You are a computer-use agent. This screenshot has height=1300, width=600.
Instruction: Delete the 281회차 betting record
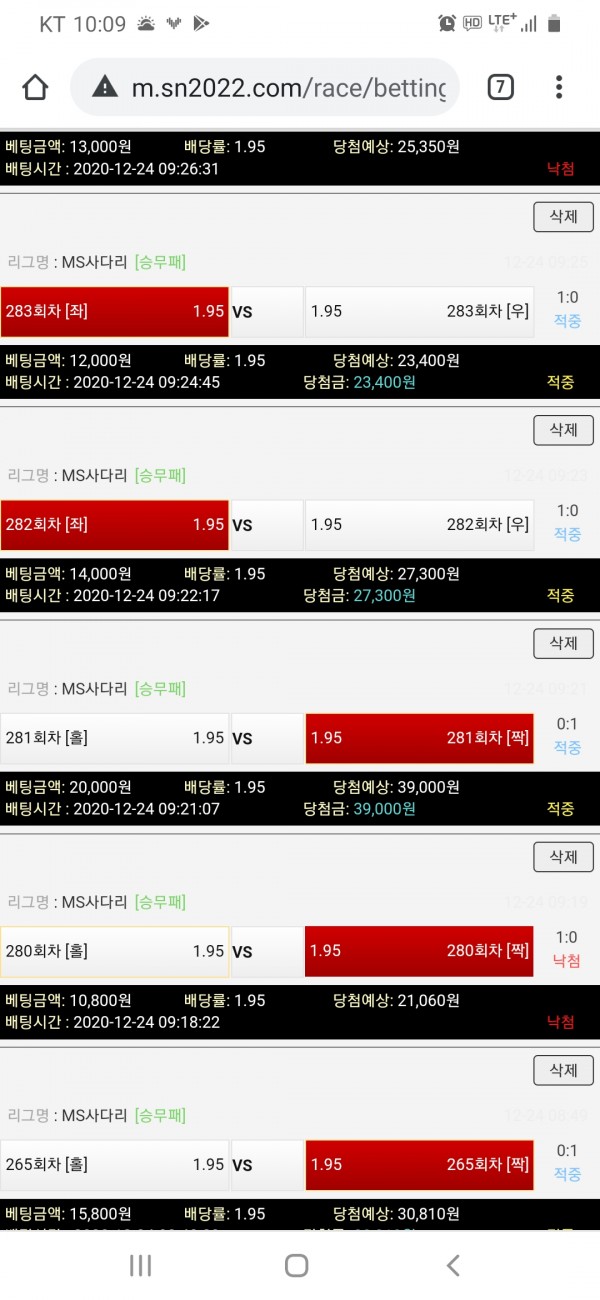pyautogui.click(x=563, y=643)
